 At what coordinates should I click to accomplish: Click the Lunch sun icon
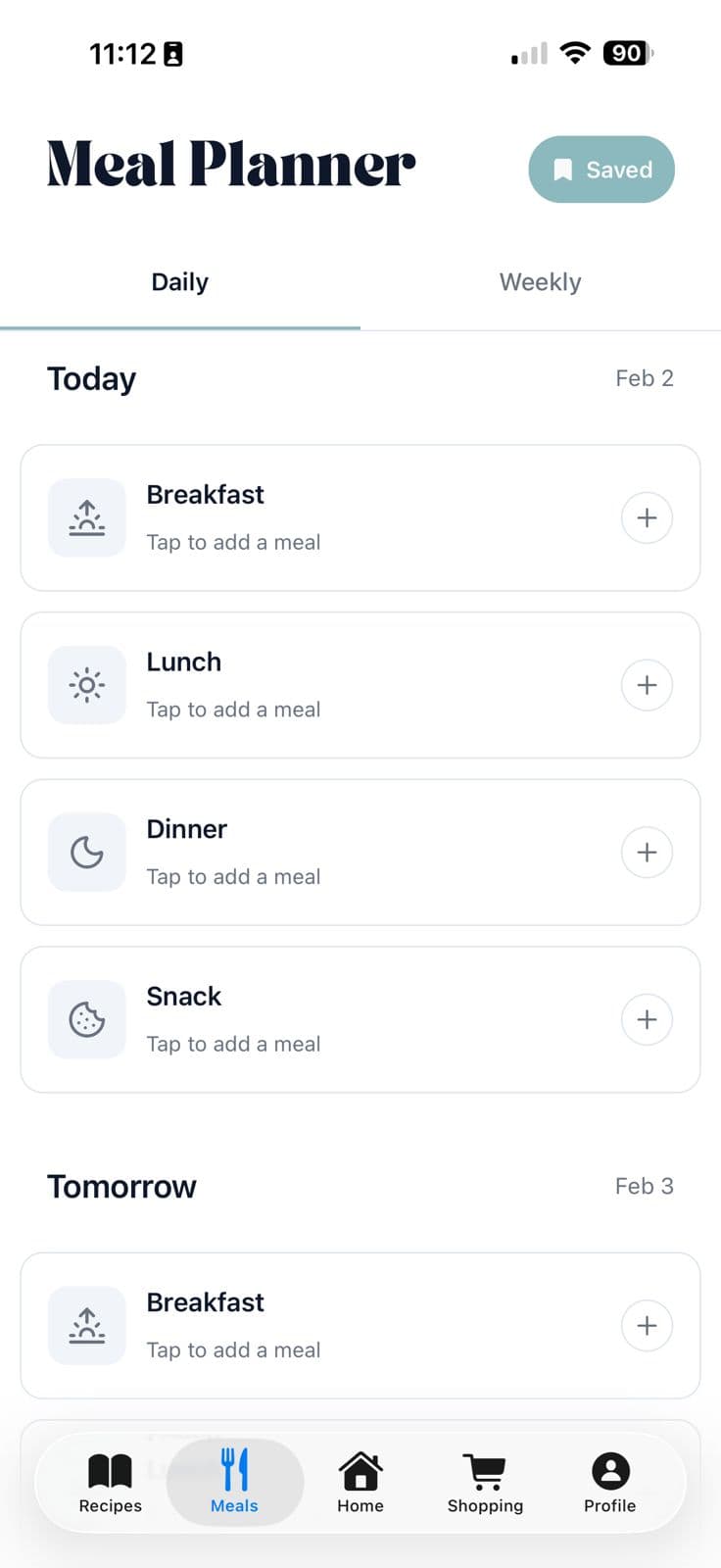click(x=86, y=685)
